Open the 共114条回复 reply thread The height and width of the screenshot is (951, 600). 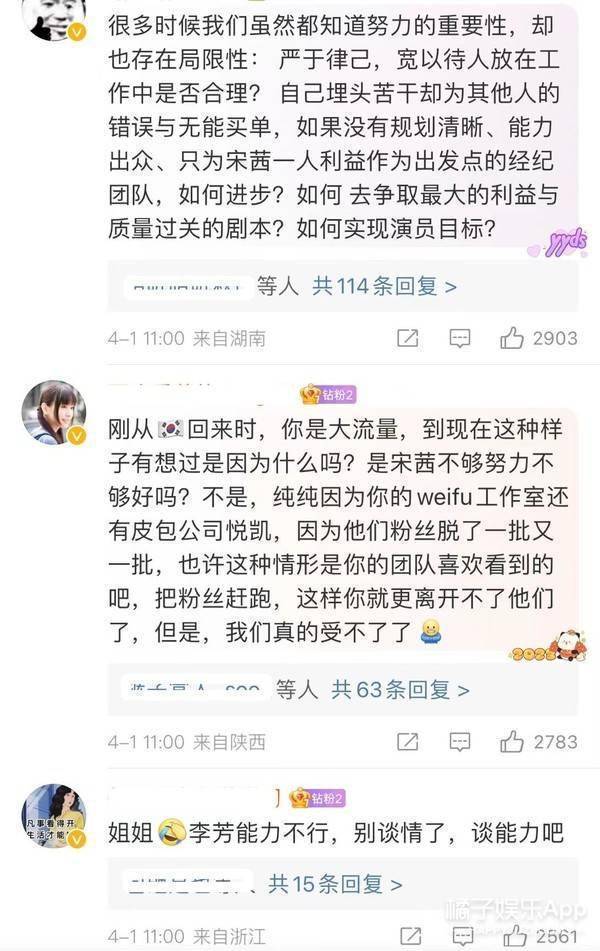(384, 286)
